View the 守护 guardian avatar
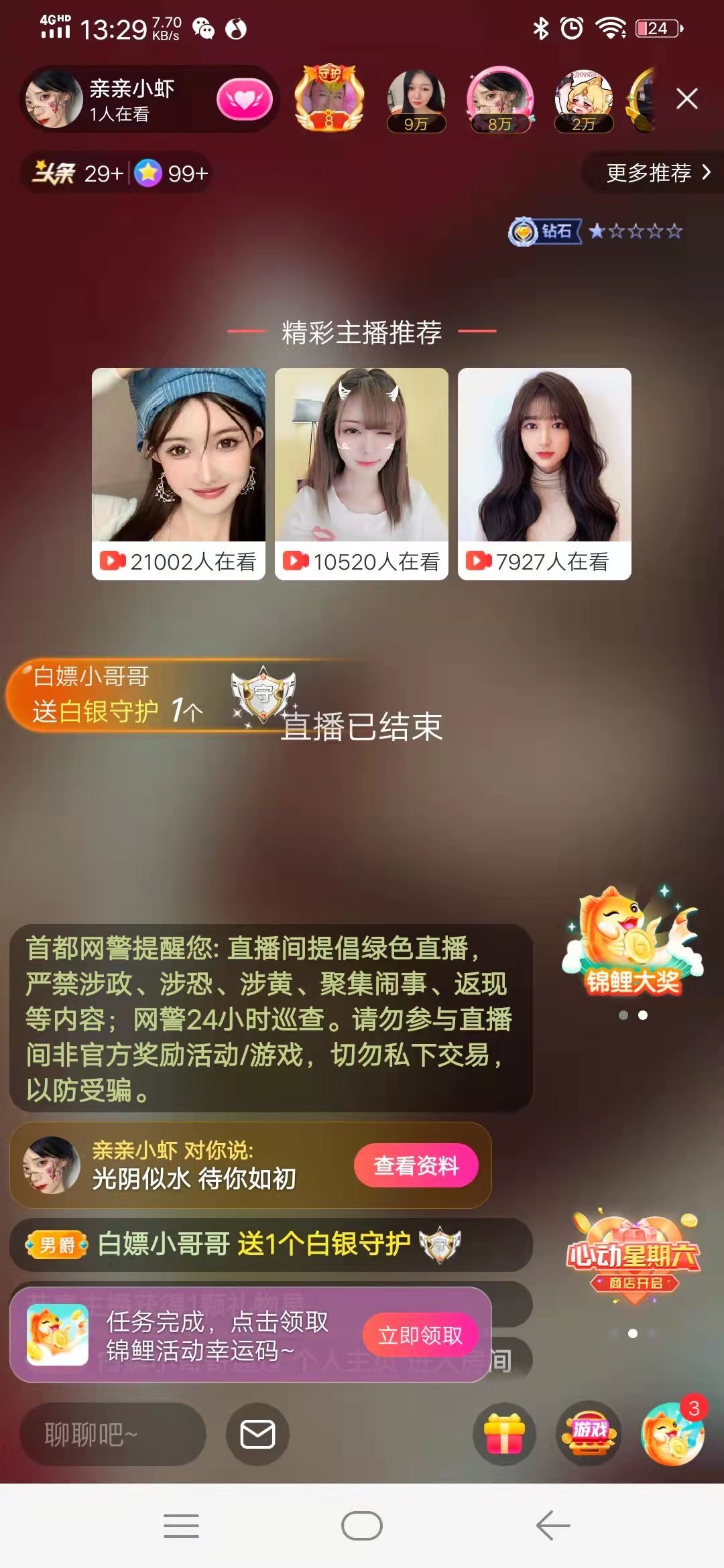This screenshot has width=724, height=1568. coord(329,100)
